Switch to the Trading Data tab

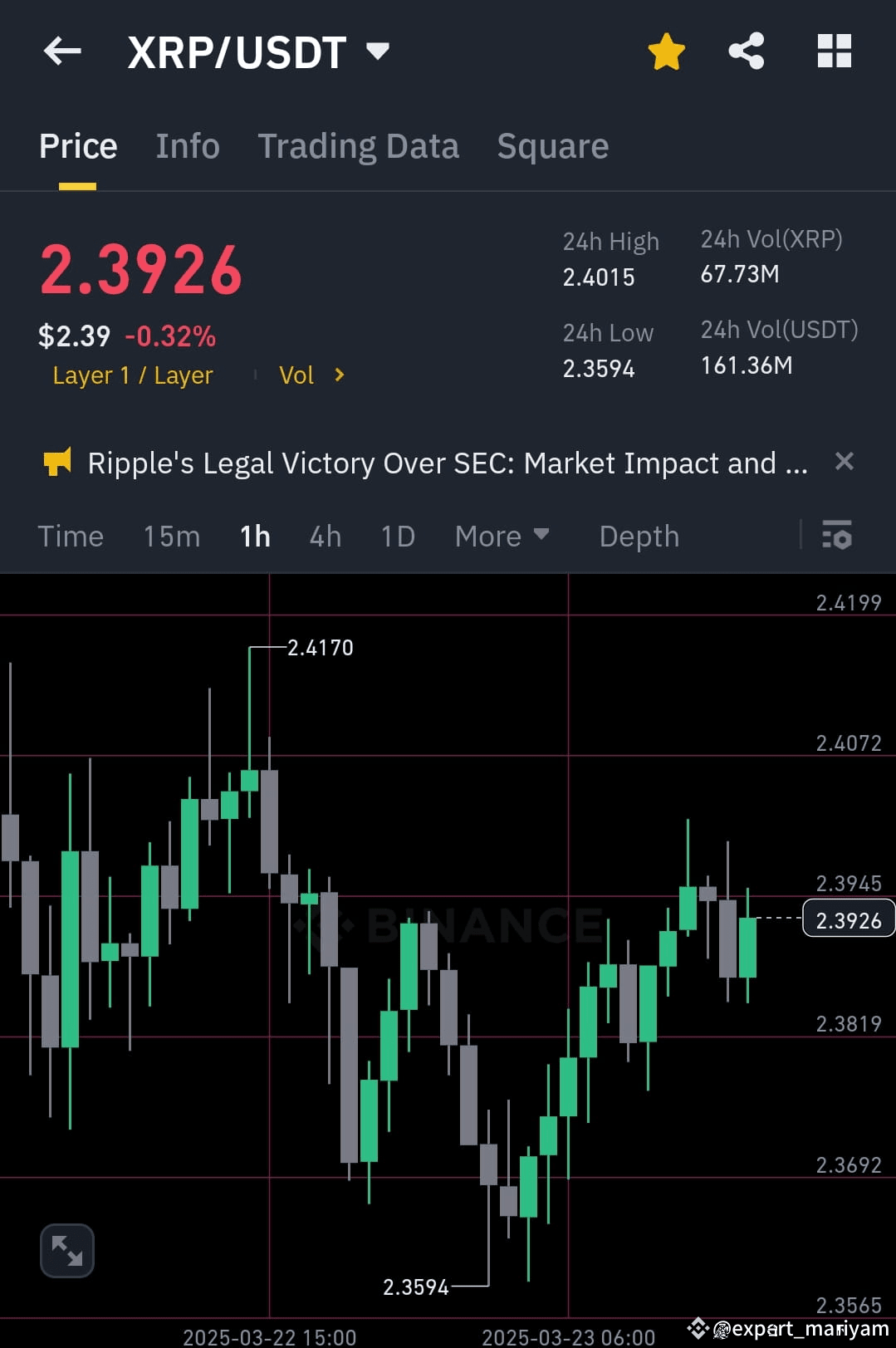pyautogui.click(x=358, y=145)
